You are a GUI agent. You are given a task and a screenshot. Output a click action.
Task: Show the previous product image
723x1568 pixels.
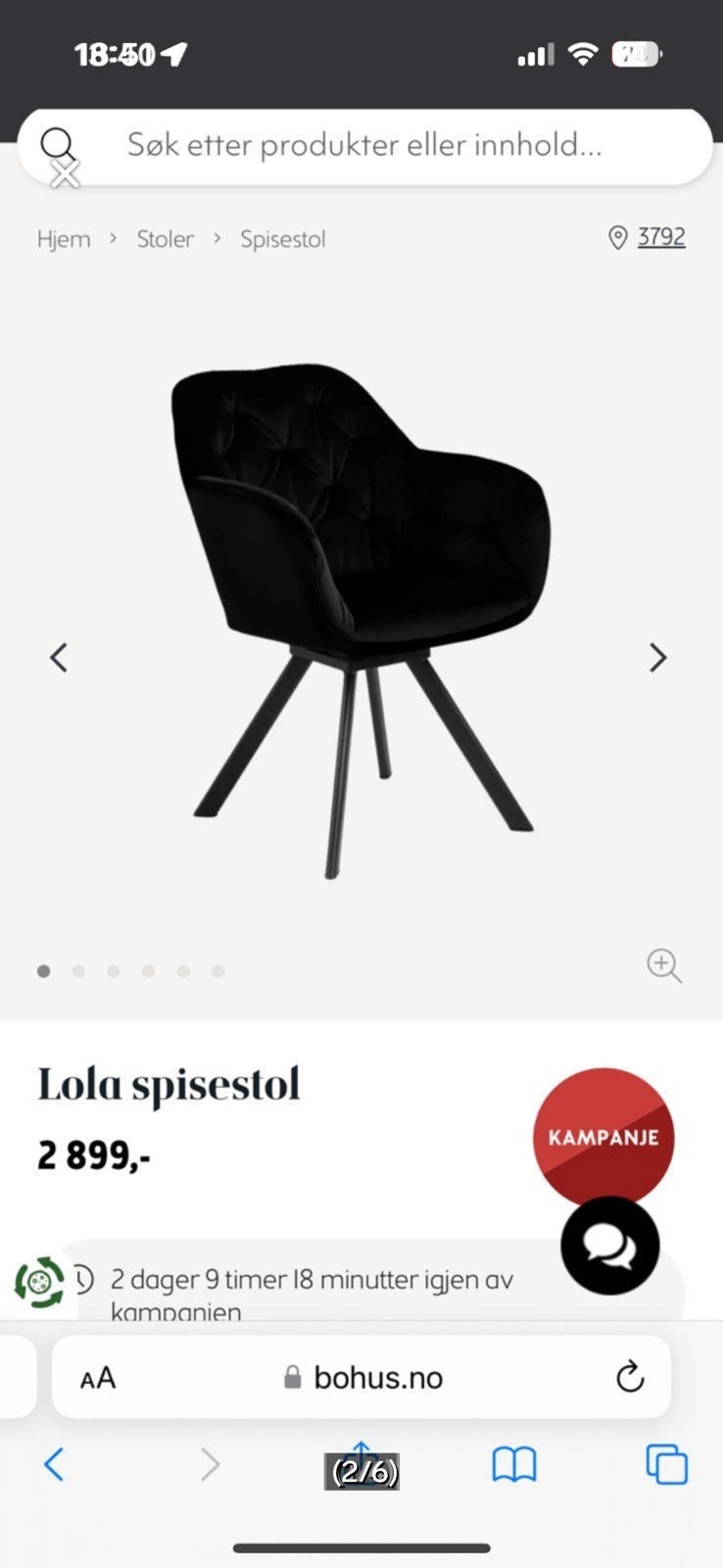(x=59, y=658)
